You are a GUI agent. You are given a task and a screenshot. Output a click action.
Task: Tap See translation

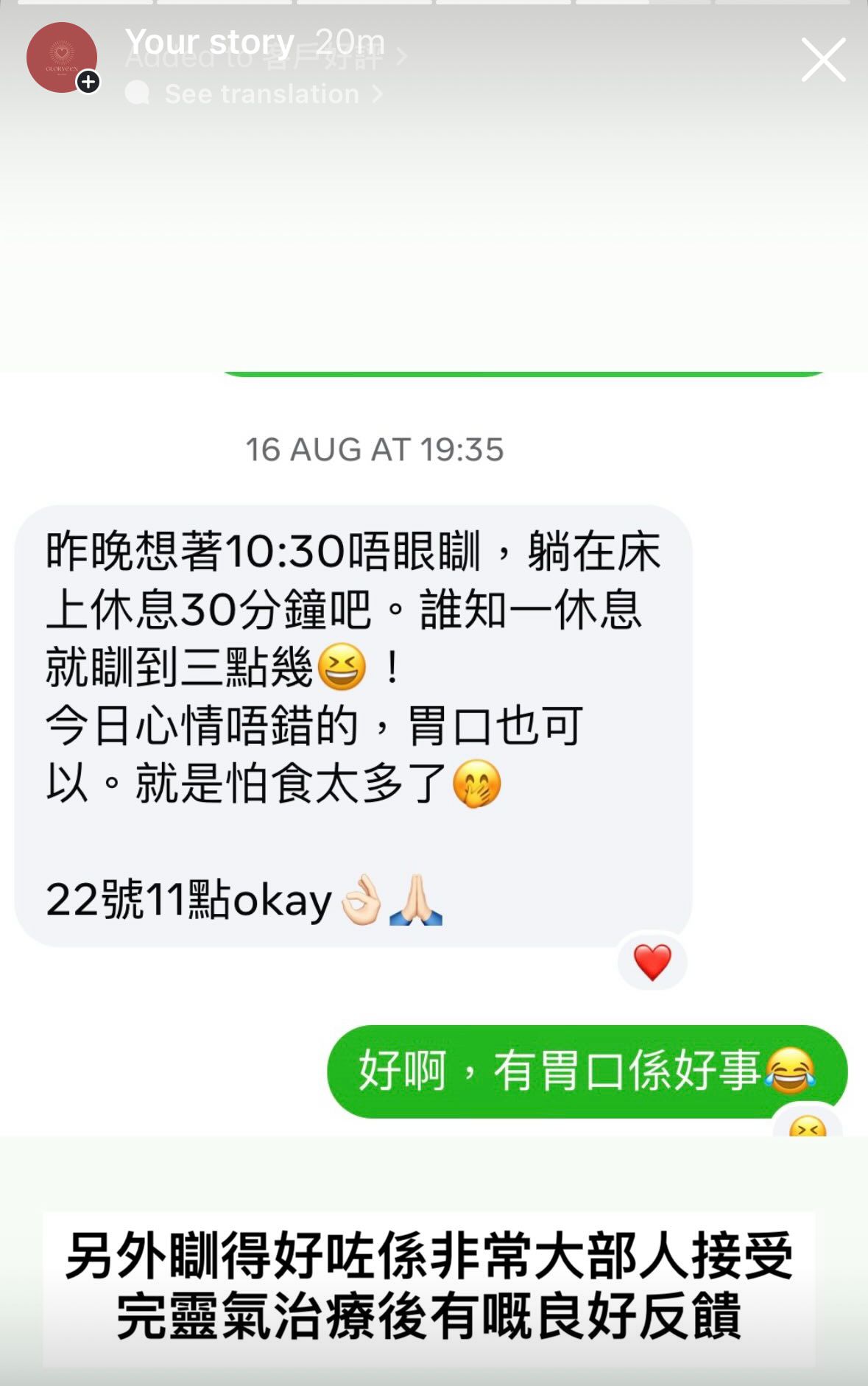261,94
